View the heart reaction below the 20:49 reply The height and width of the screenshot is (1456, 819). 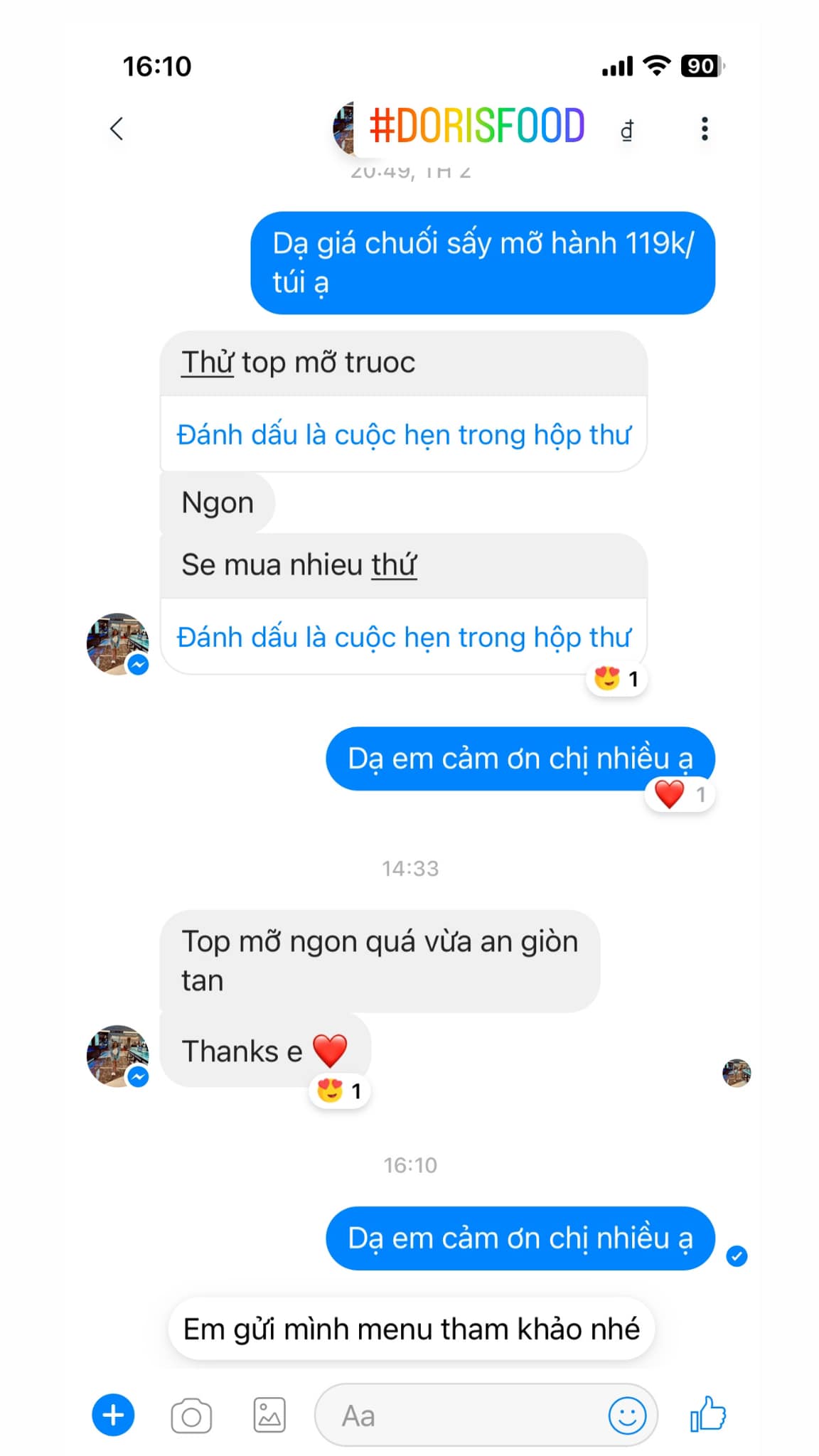click(x=679, y=795)
